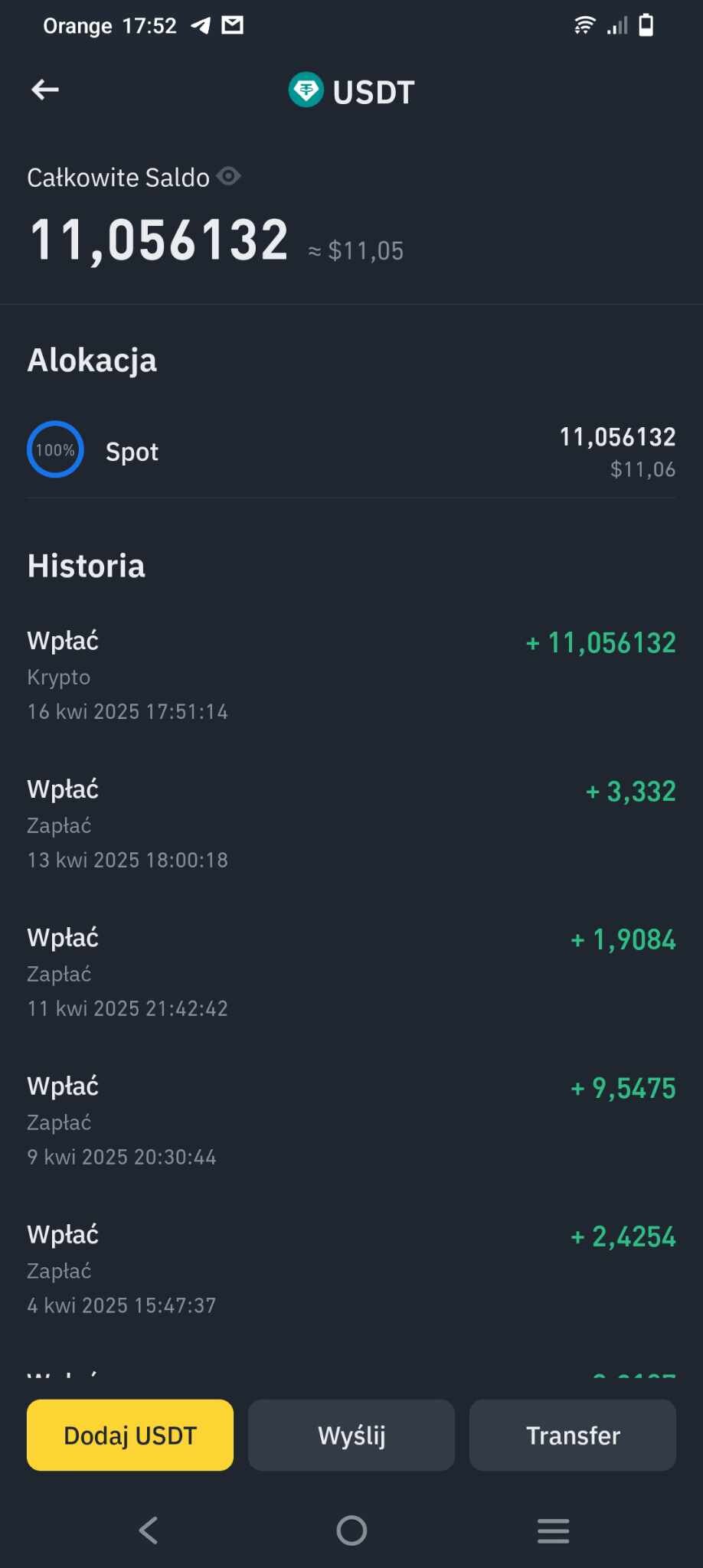Select the Wyślij button

(351, 1435)
